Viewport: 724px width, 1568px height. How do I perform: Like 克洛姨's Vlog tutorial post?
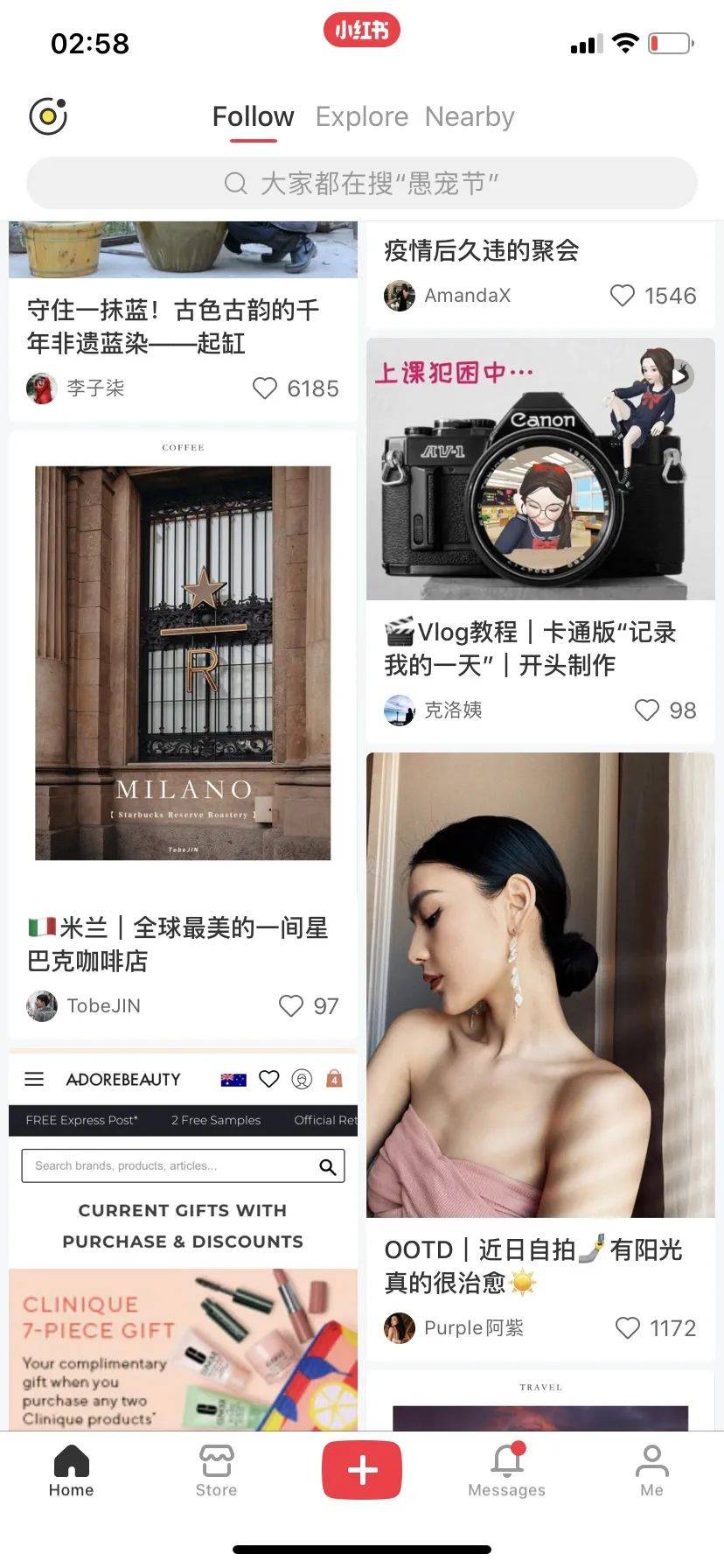coord(646,710)
